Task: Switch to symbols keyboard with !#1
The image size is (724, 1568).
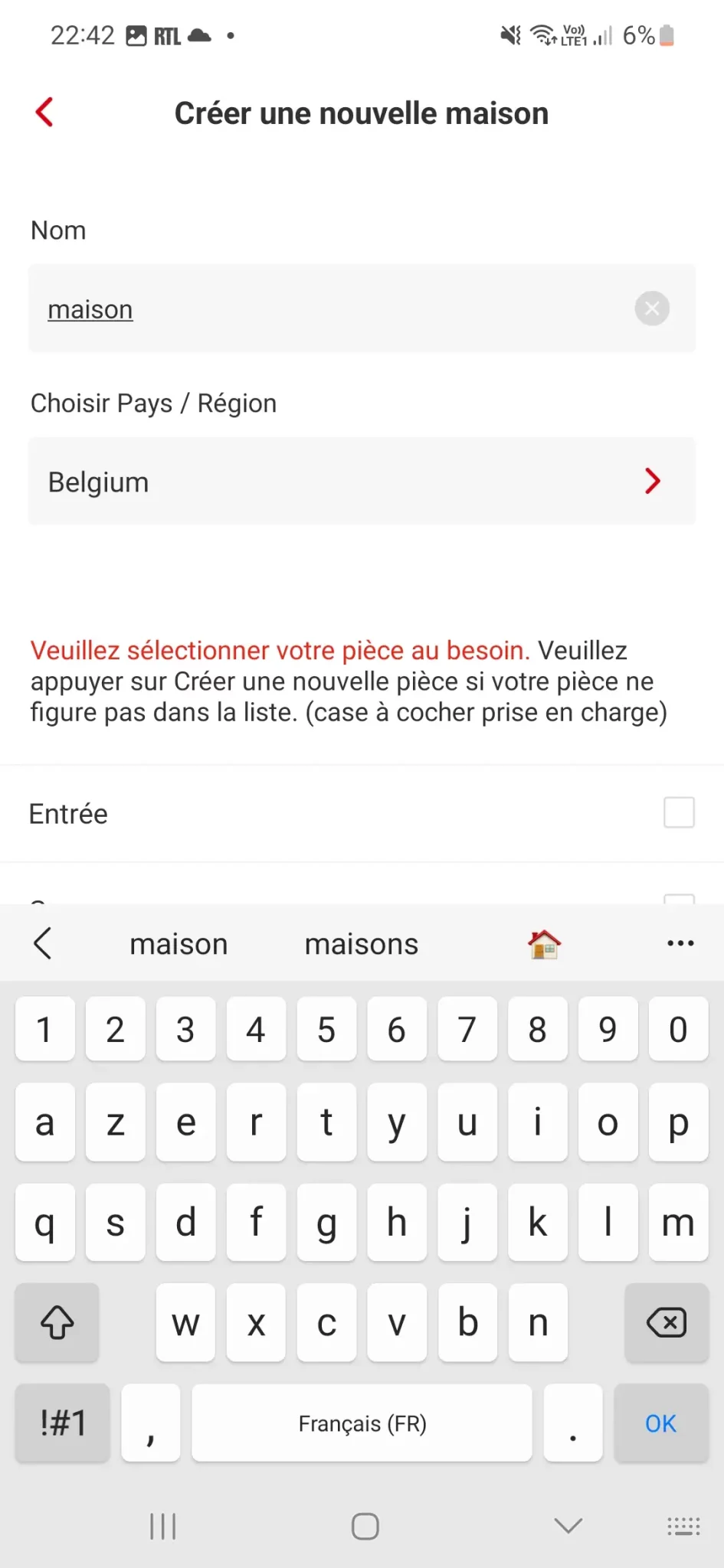Action: click(x=63, y=1423)
